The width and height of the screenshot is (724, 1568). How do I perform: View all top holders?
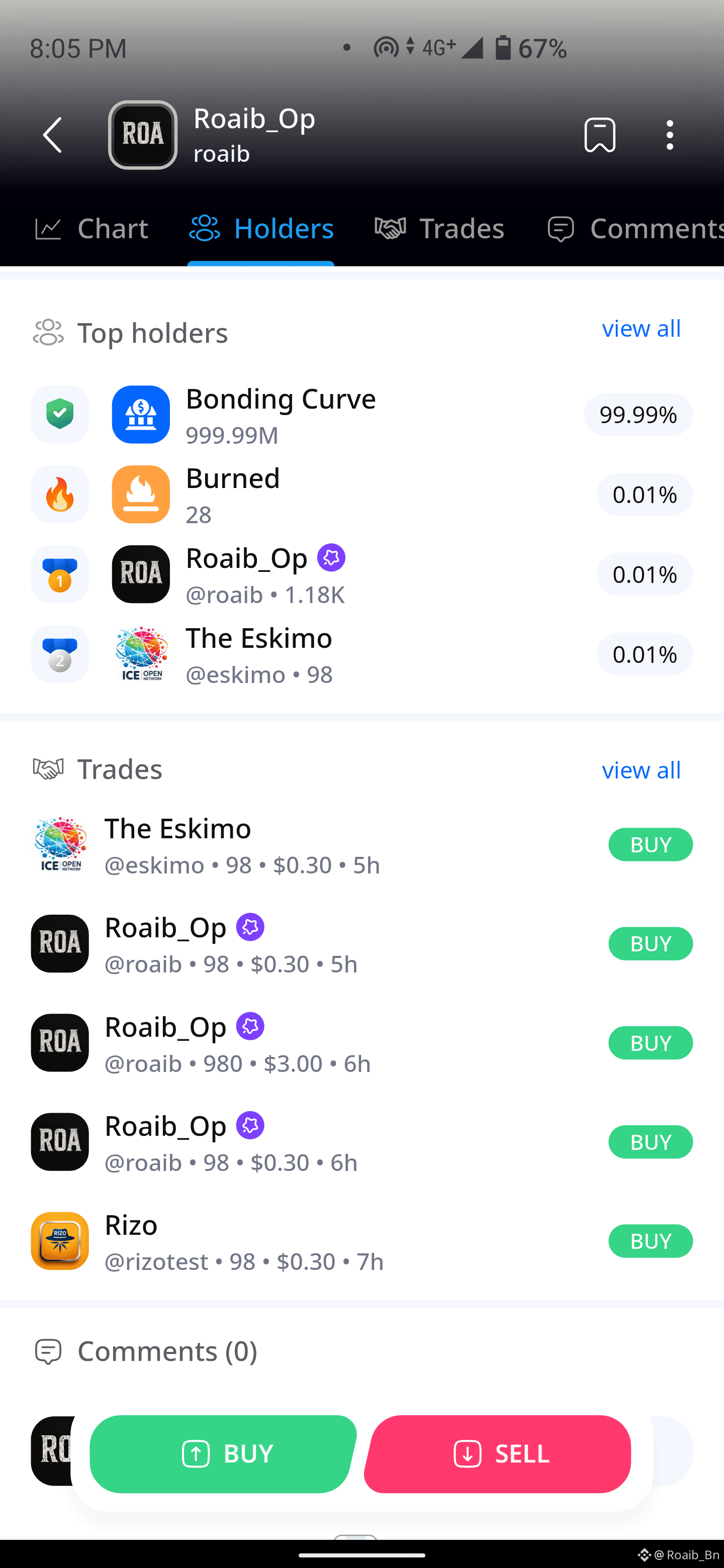(x=641, y=329)
